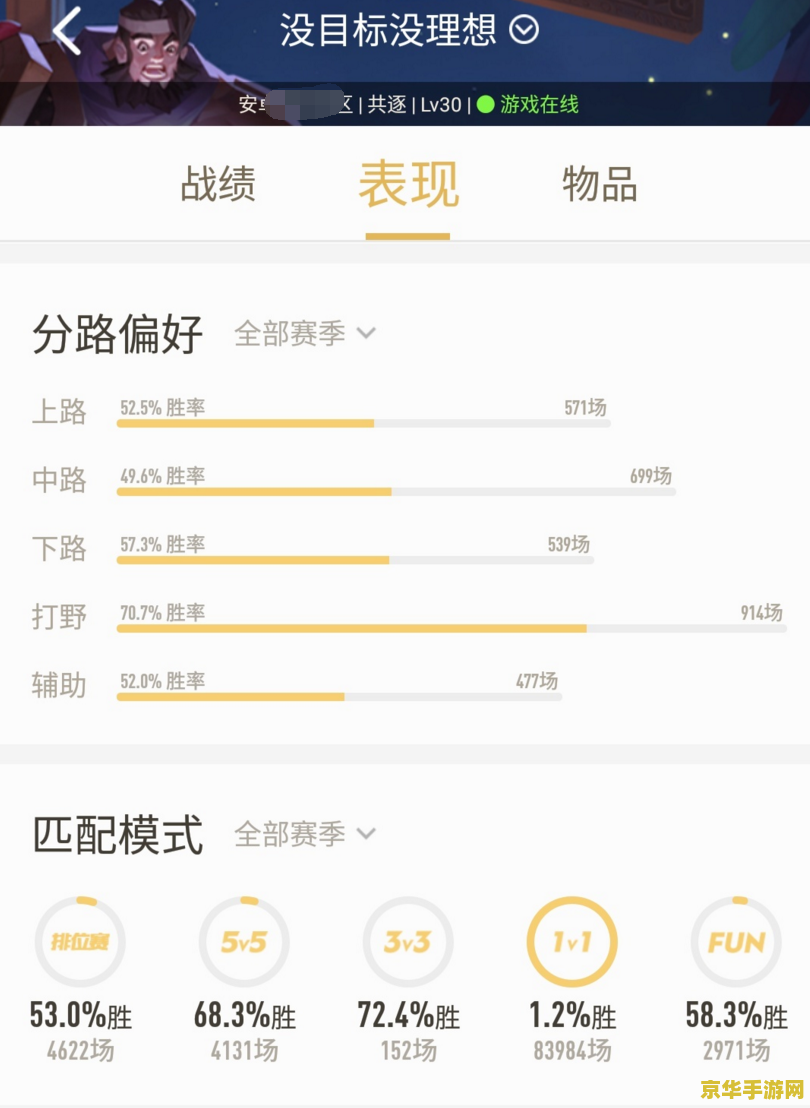The width and height of the screenshot is (810, 1108).
Task: Tap the 914场 match count for 打野
Action: pos(762,615)
